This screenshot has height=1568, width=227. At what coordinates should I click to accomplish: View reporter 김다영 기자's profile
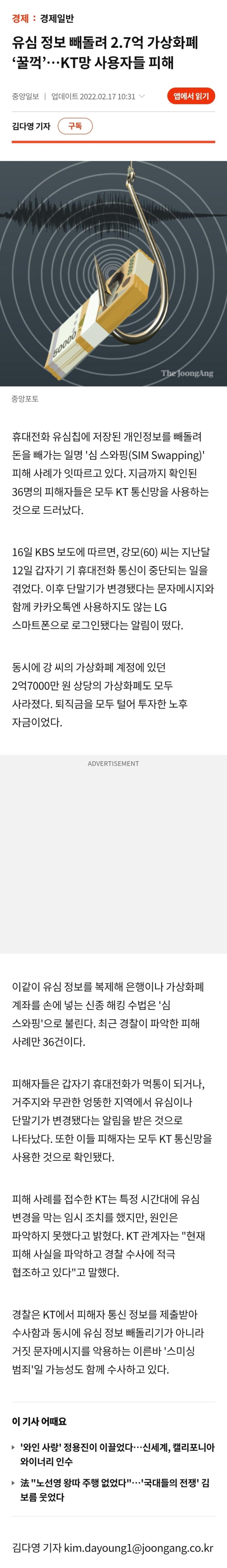click(31, 126)
